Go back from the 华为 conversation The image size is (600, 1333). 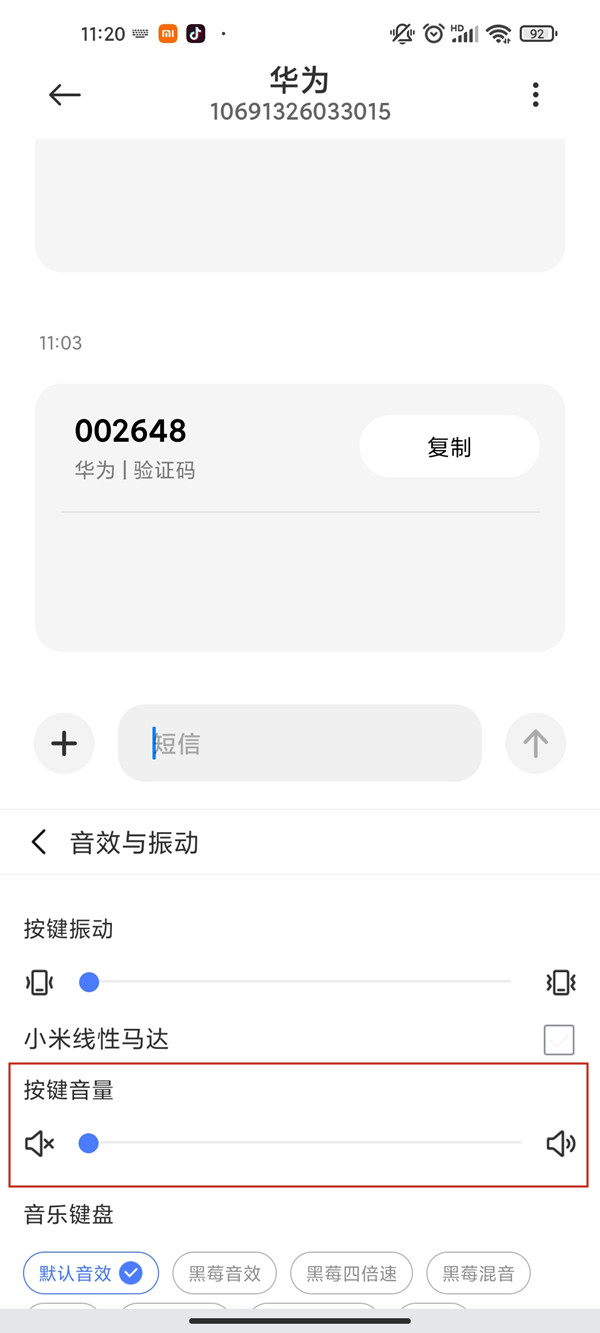tap(64, 95)
